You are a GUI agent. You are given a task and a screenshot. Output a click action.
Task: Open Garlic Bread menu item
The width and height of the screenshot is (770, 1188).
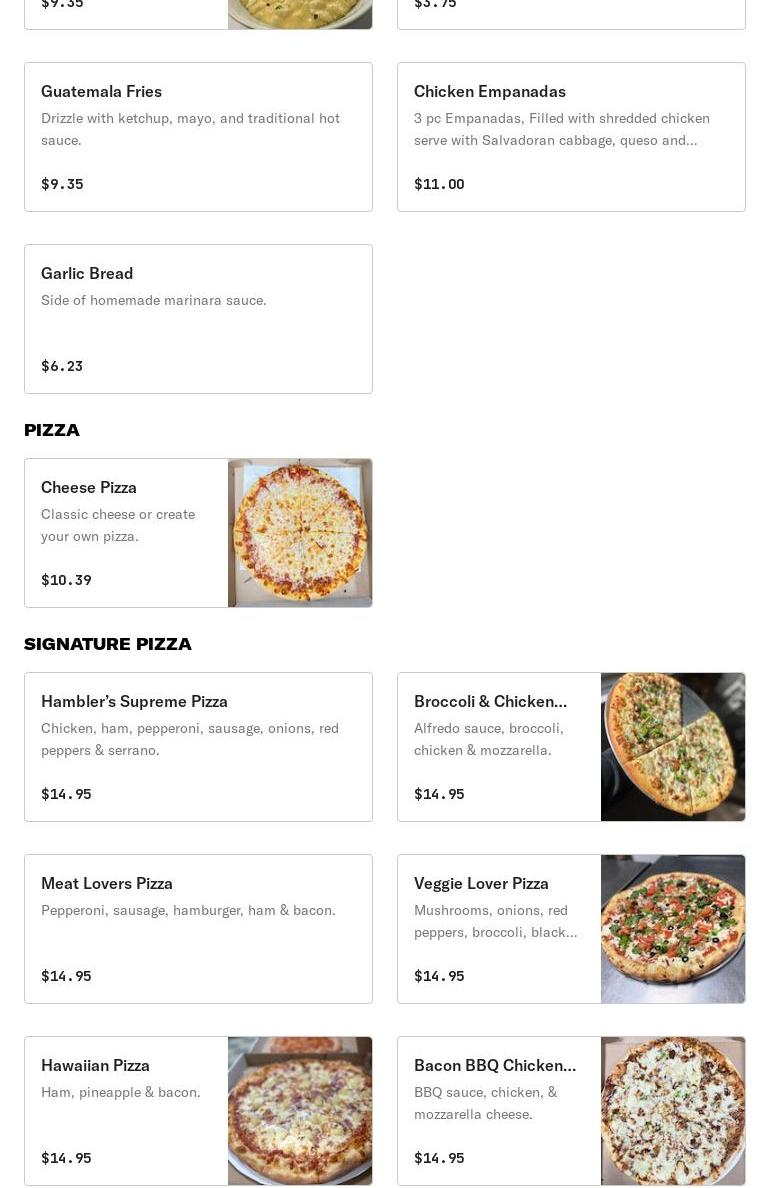pyautogui.click(x=198, y=319)
